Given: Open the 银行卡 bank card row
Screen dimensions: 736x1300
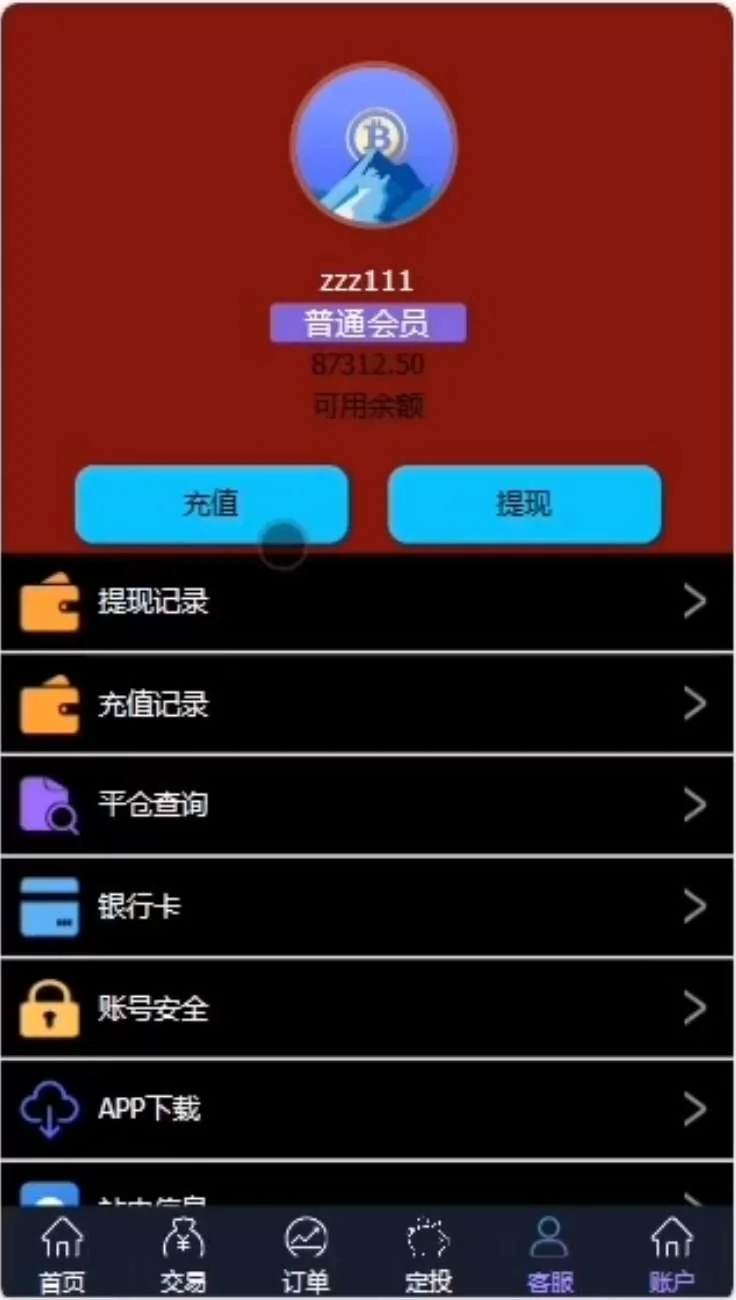Looking at the screenshot, I should (x=367, y=906).
